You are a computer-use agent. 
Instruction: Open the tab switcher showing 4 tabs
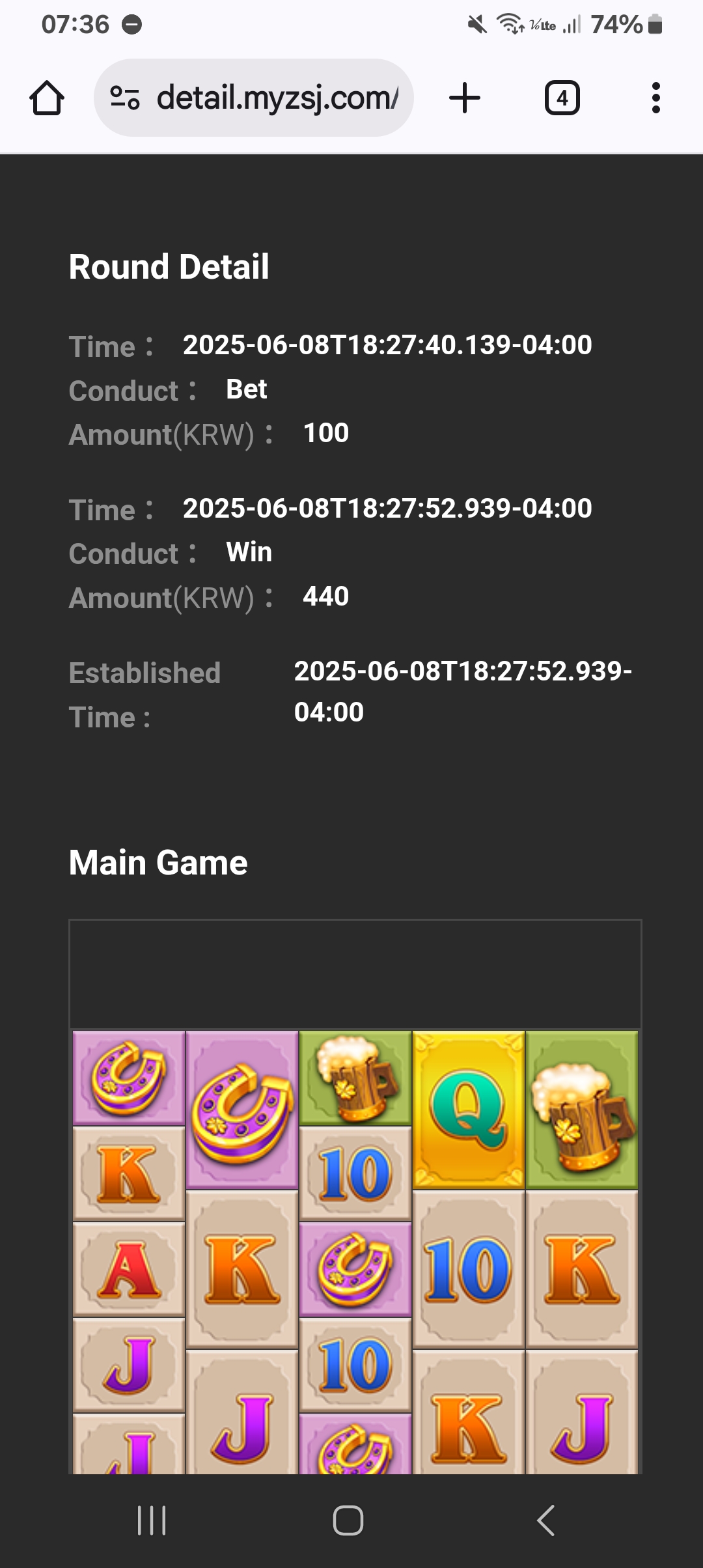[562, 98]
